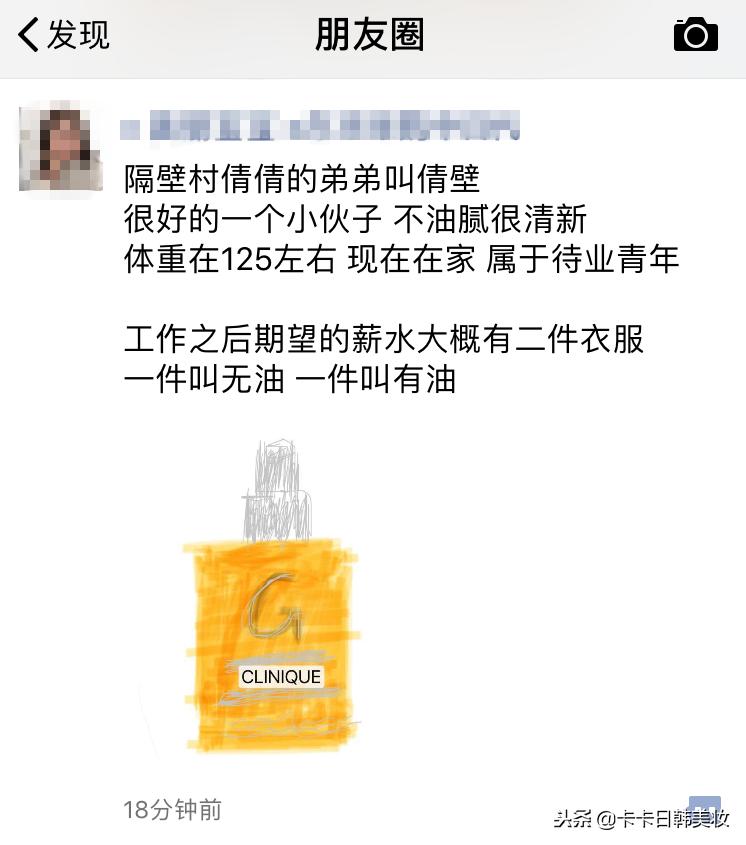Tap the blurred poster name link
The width and height of the screenshot is (746, 845).
(x=320, y=128)
